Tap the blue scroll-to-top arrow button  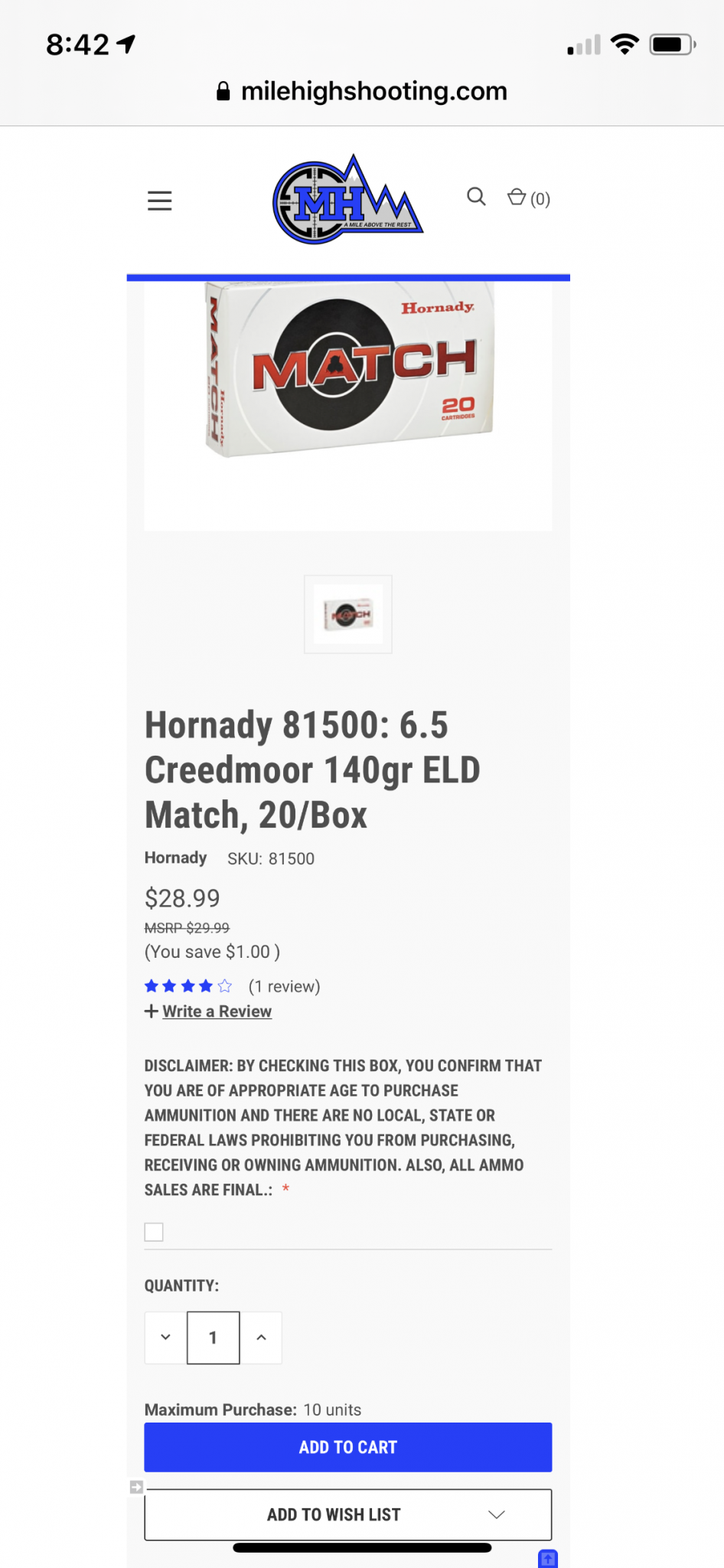[548, 1558]
